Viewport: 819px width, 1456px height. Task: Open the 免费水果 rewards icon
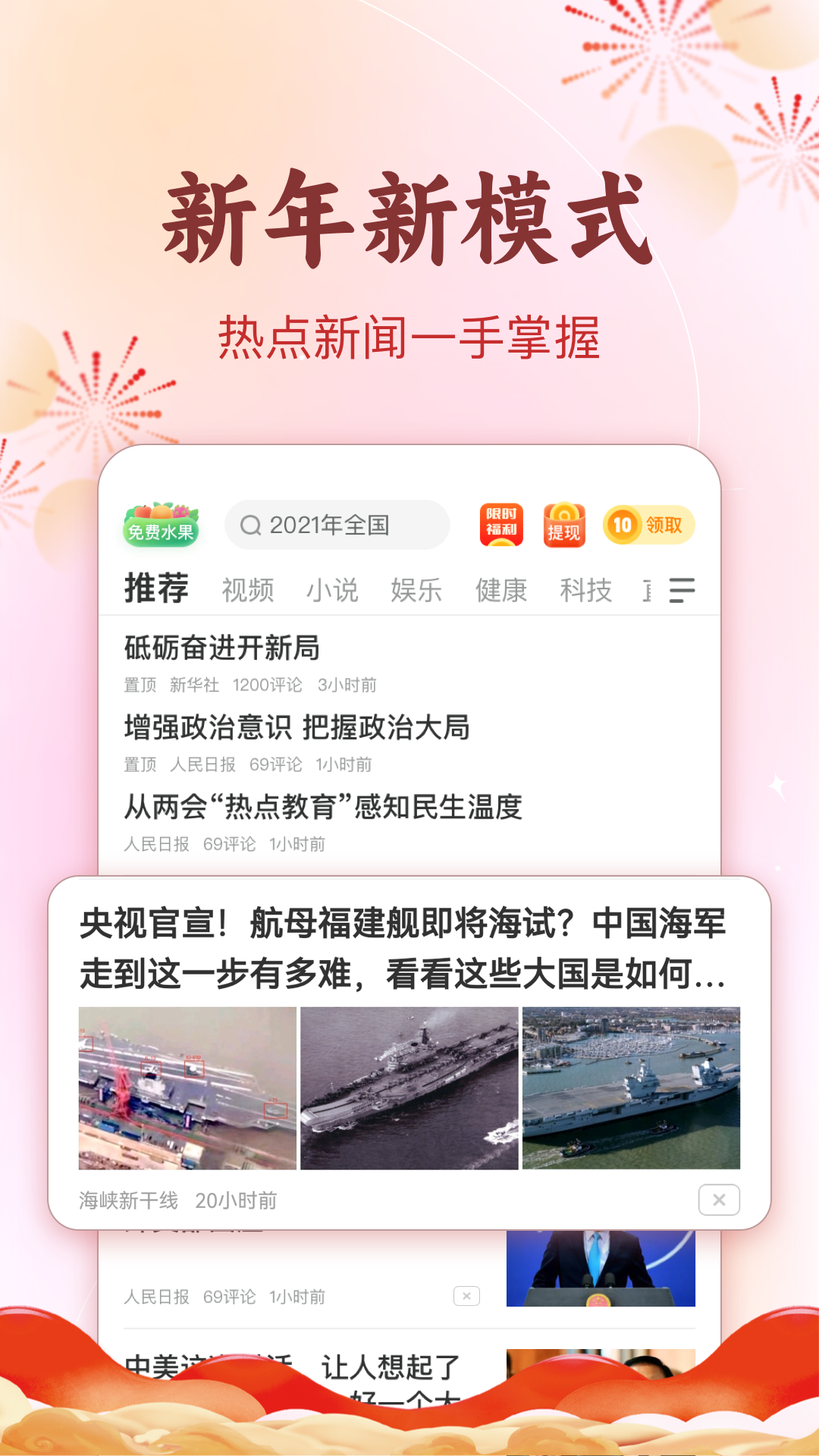pos(161,523)
